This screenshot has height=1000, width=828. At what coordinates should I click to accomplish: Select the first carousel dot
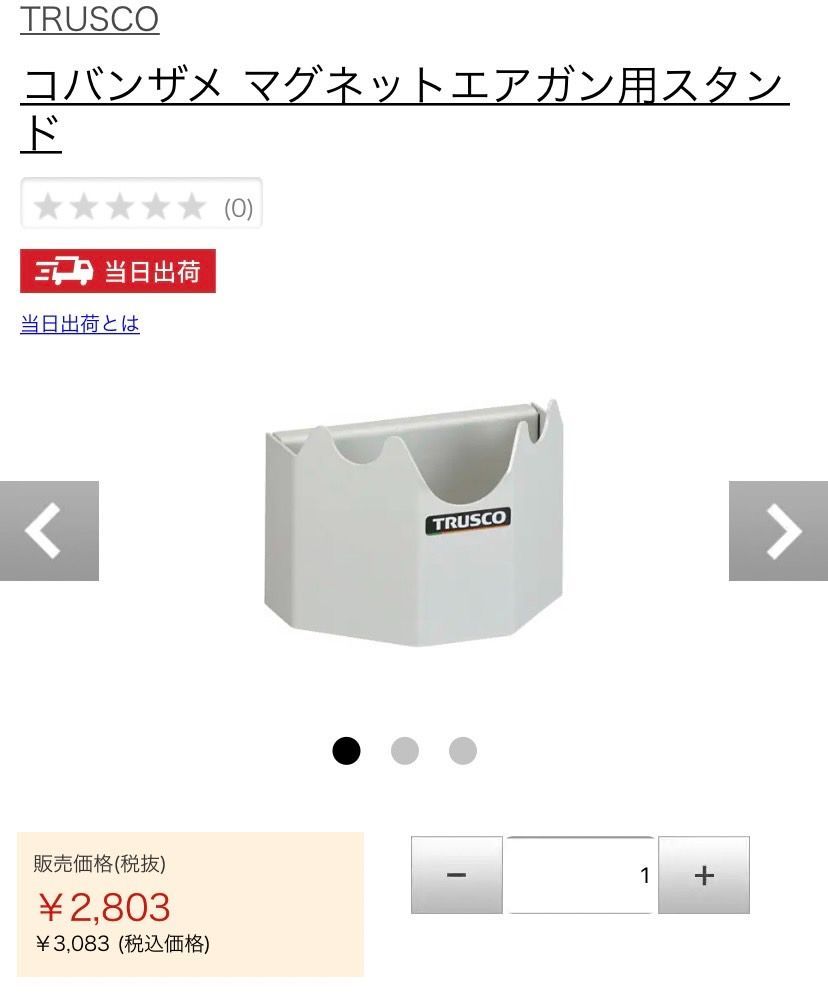click(x=347, y=748)
